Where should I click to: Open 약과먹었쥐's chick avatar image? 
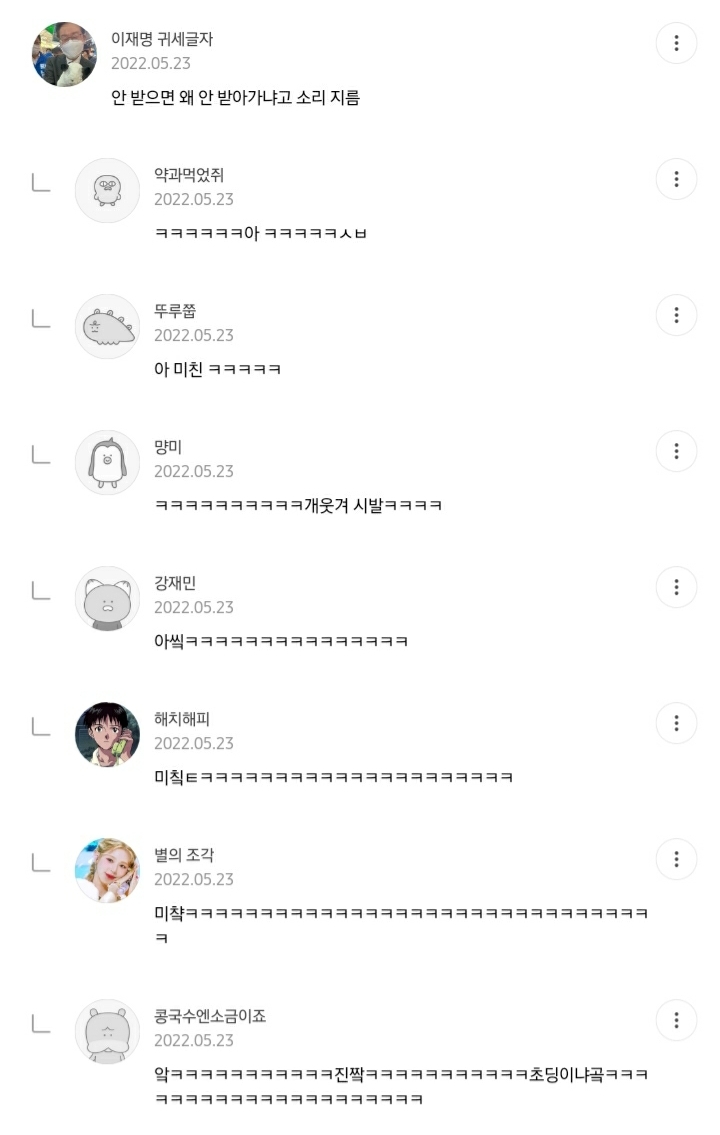coord(106,191)
